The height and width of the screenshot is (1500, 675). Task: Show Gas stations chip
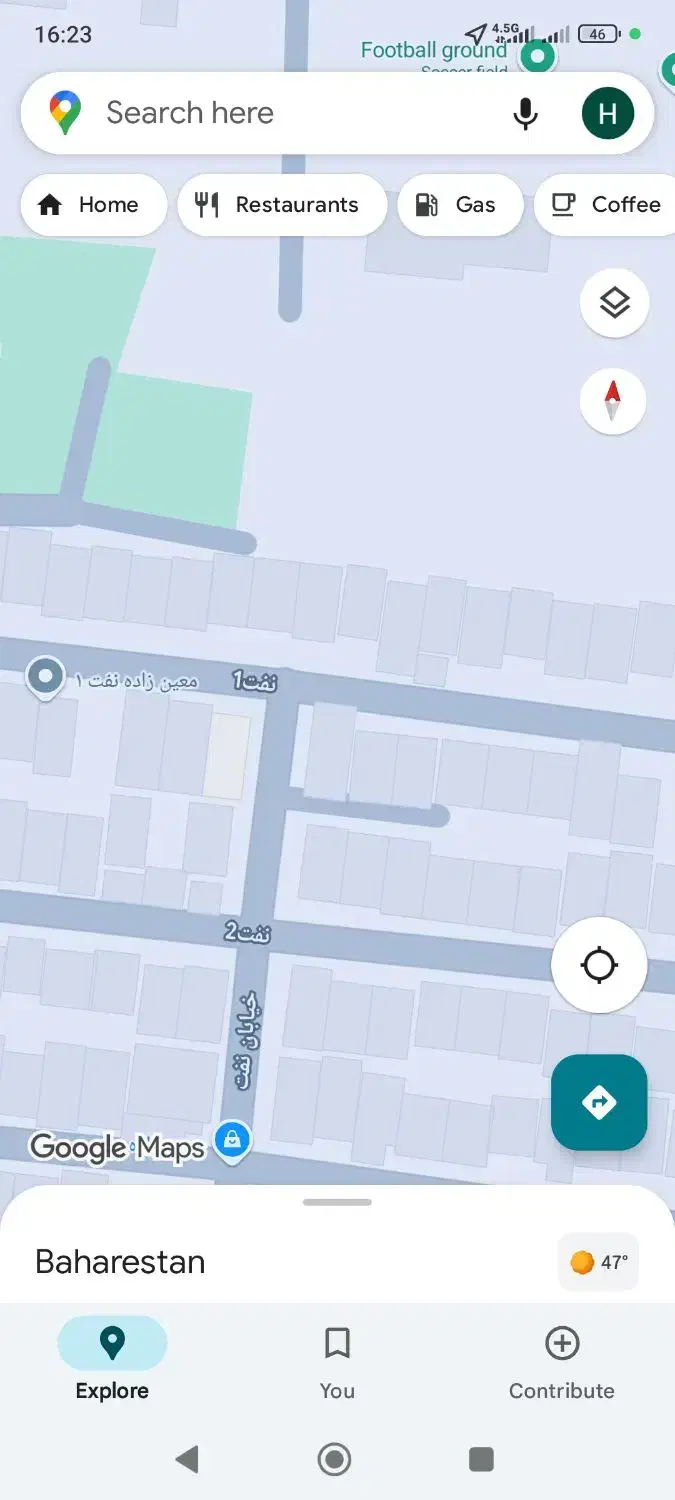click(459, 205)
